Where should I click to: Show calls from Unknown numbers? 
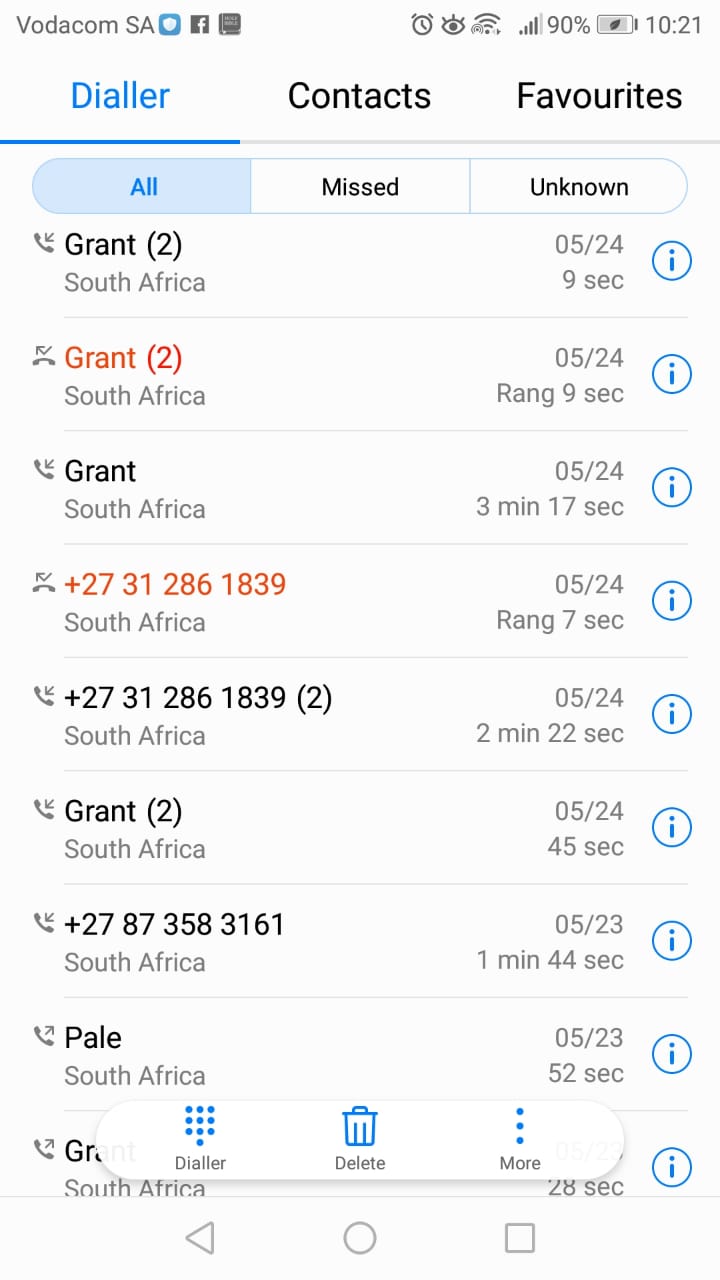579,187
